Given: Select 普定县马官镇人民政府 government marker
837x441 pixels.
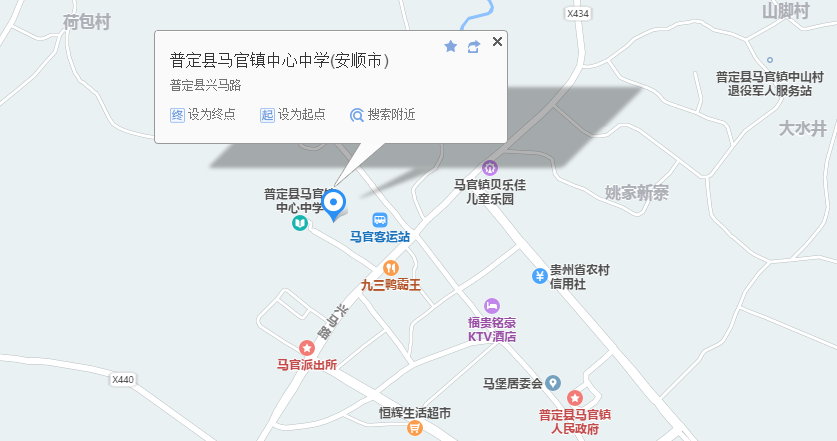Looking at the screenshot, I should coord(575,398).
